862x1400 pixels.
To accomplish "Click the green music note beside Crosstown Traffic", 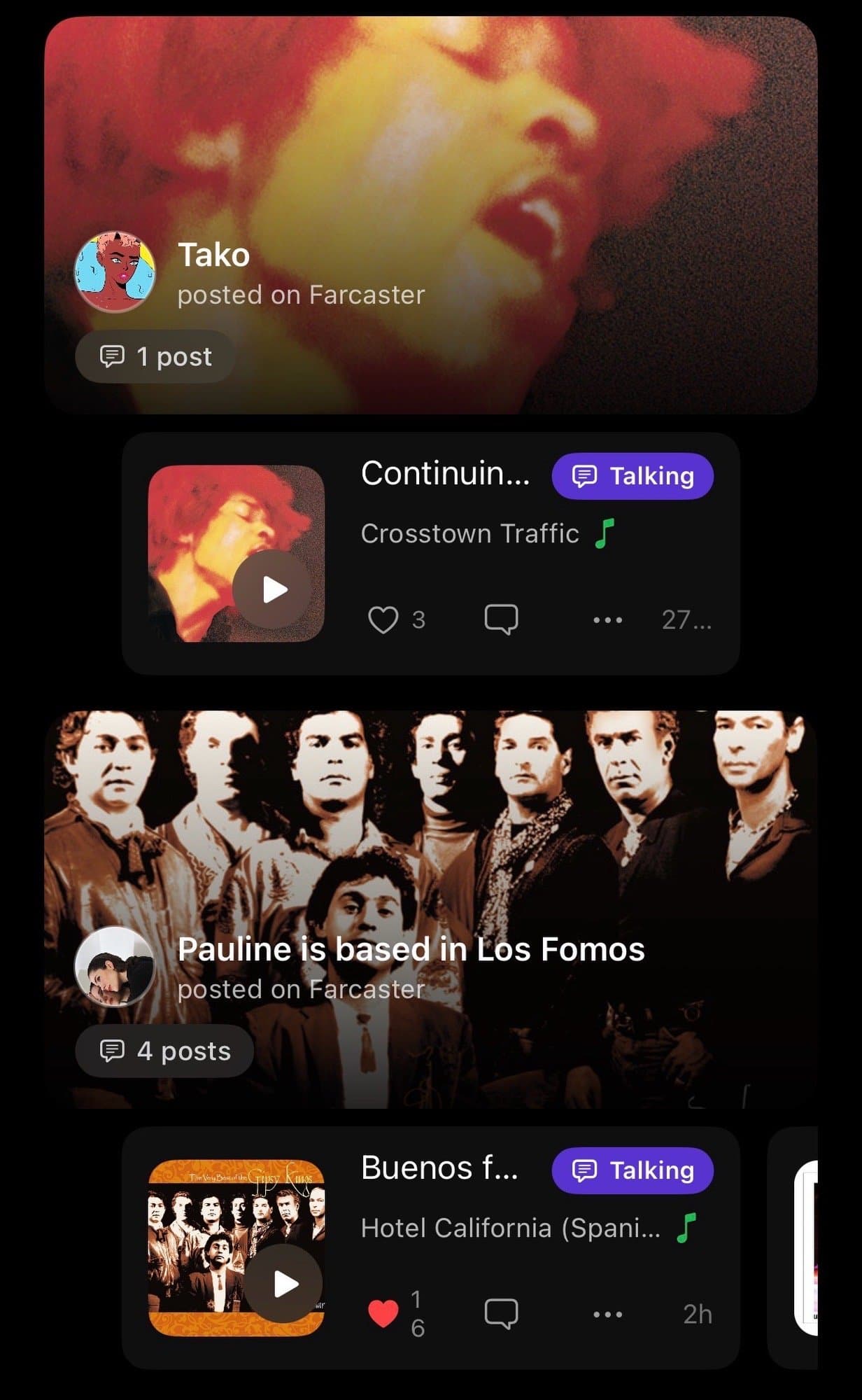I will point(606,532).
